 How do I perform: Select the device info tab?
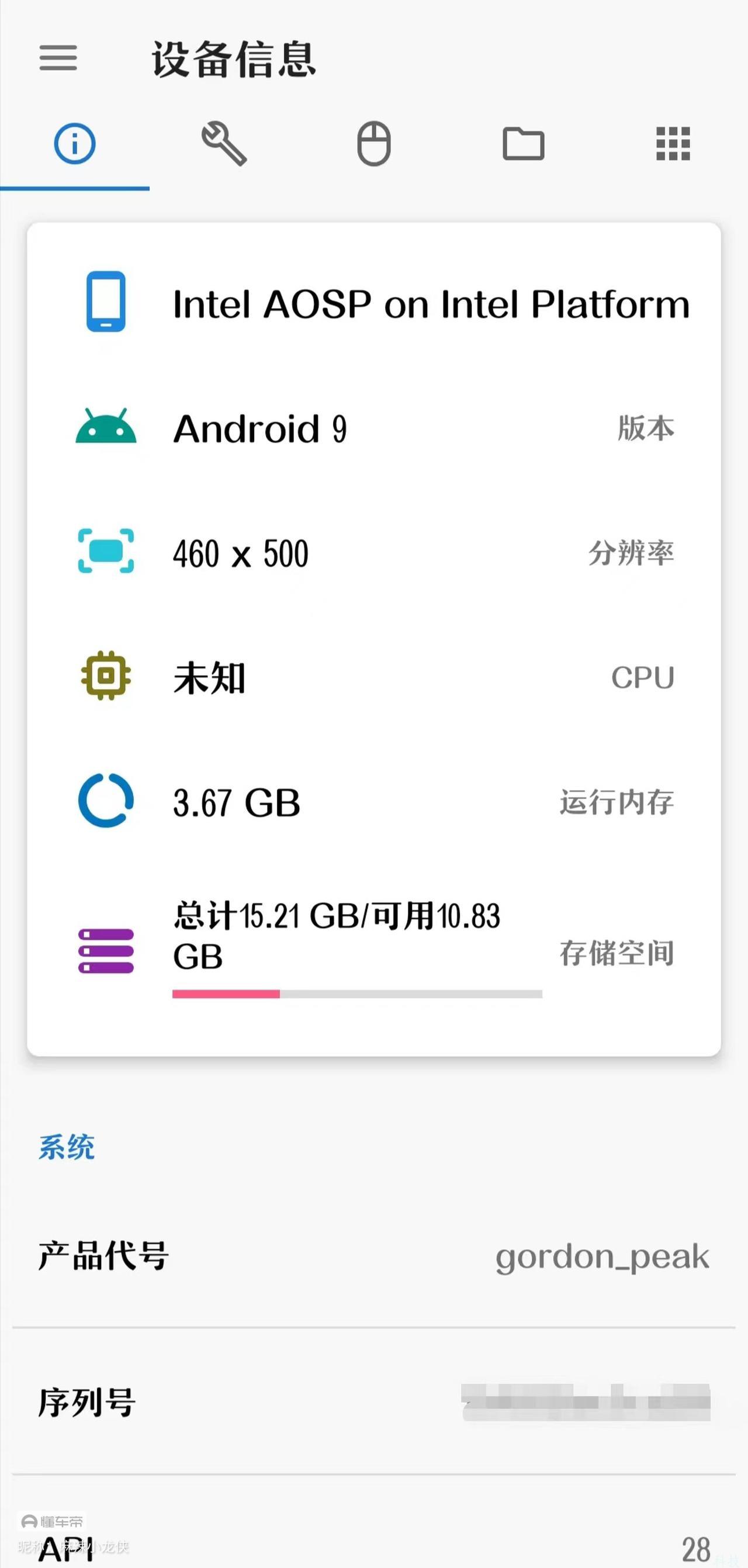75,144
